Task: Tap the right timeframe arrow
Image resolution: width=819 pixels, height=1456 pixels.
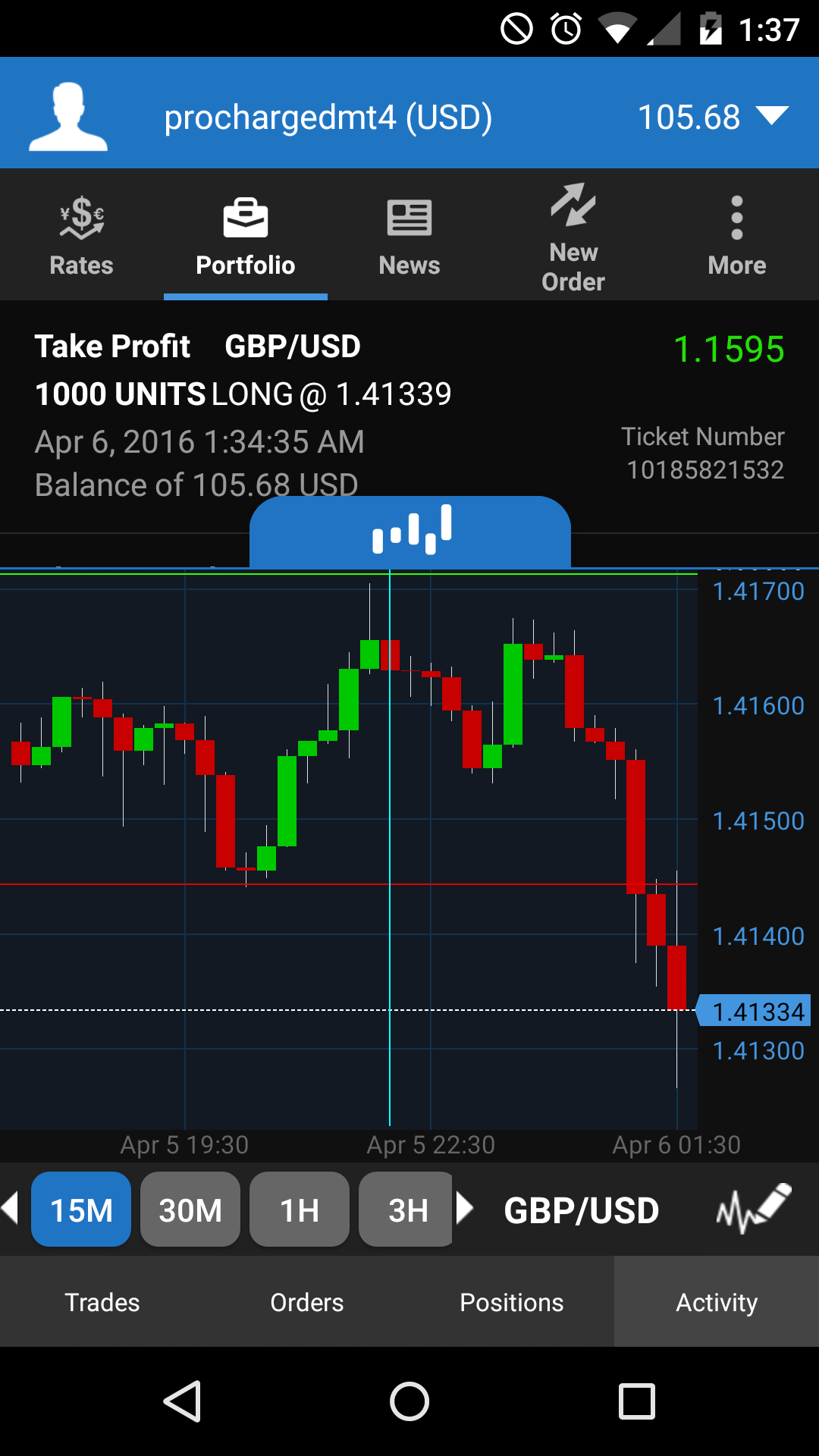Action: coord(465,1208)
